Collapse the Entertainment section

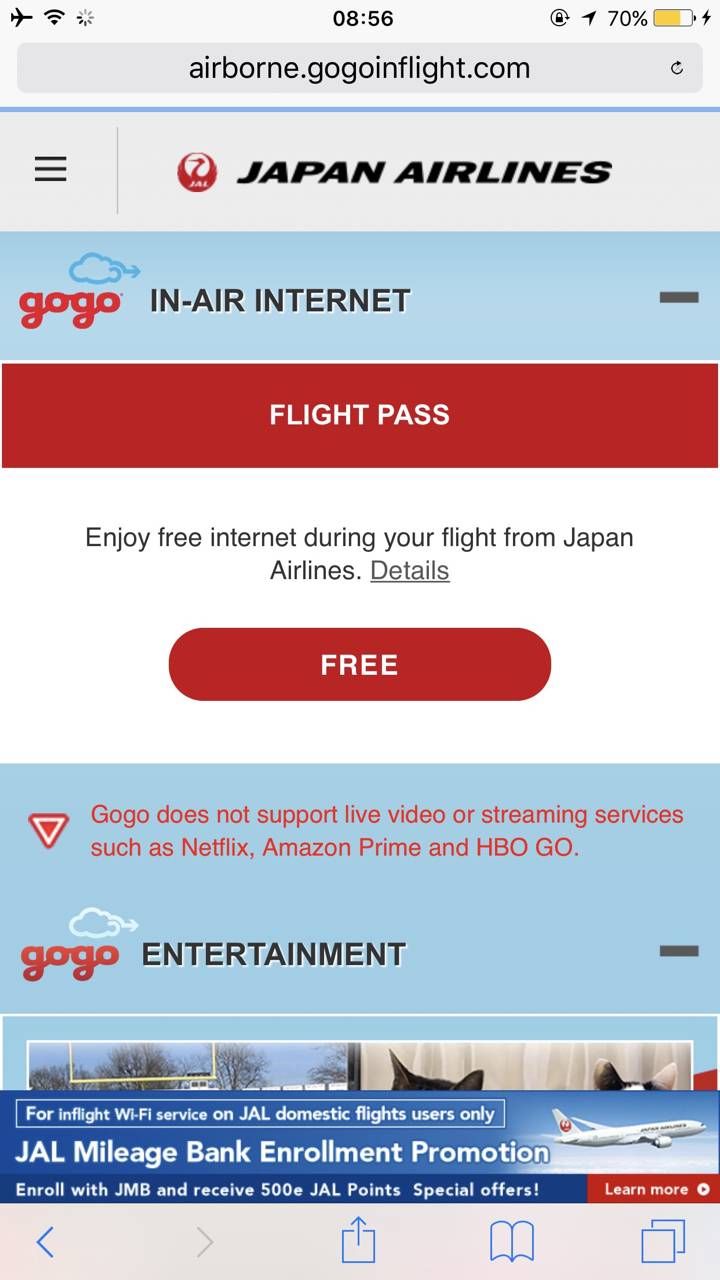pyautogui.click(x=679, y=951)
